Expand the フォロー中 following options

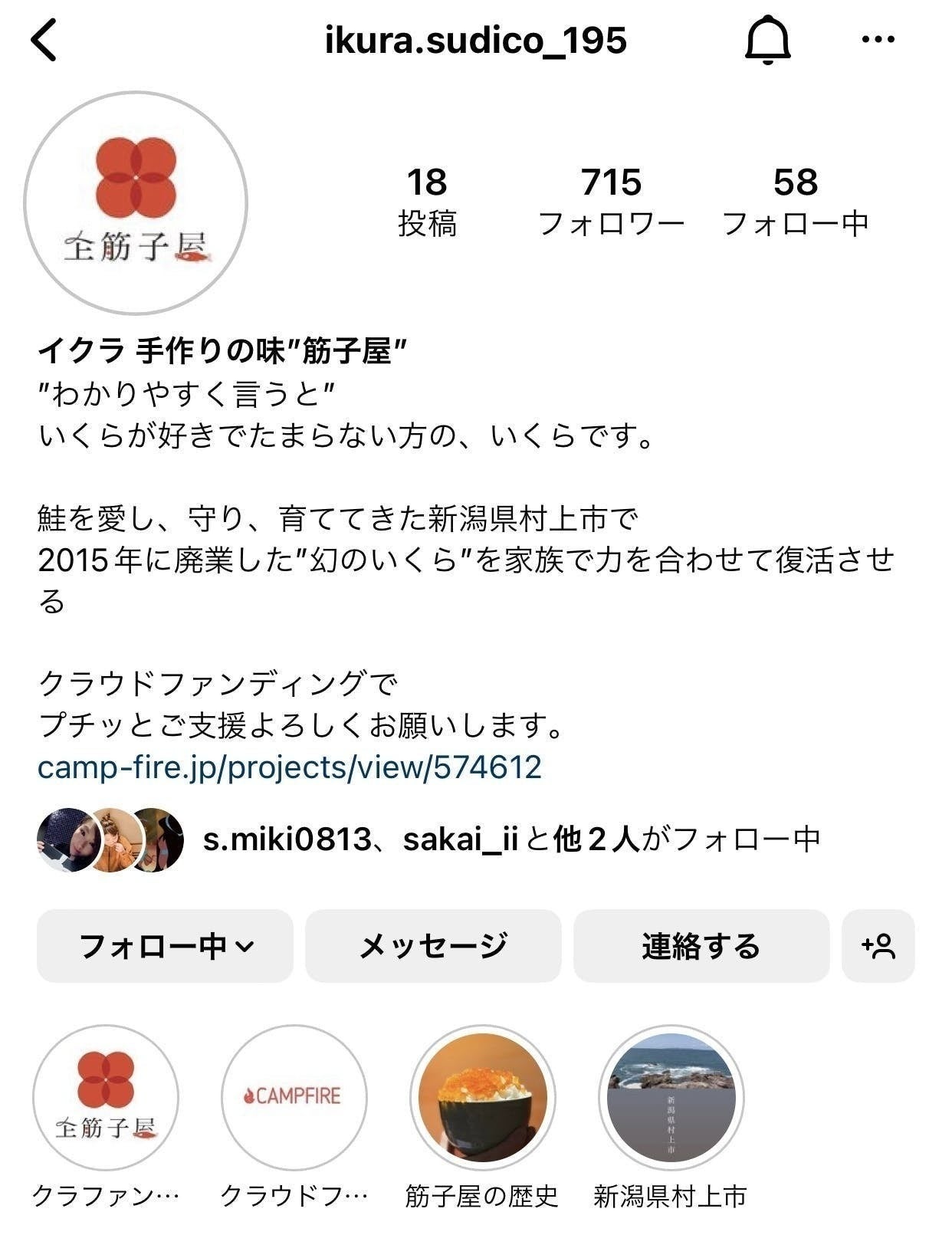[165, 946]
